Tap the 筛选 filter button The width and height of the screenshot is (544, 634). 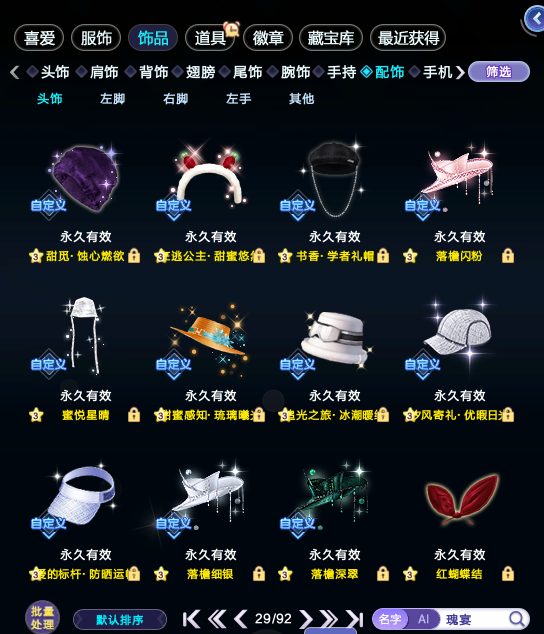499,72
